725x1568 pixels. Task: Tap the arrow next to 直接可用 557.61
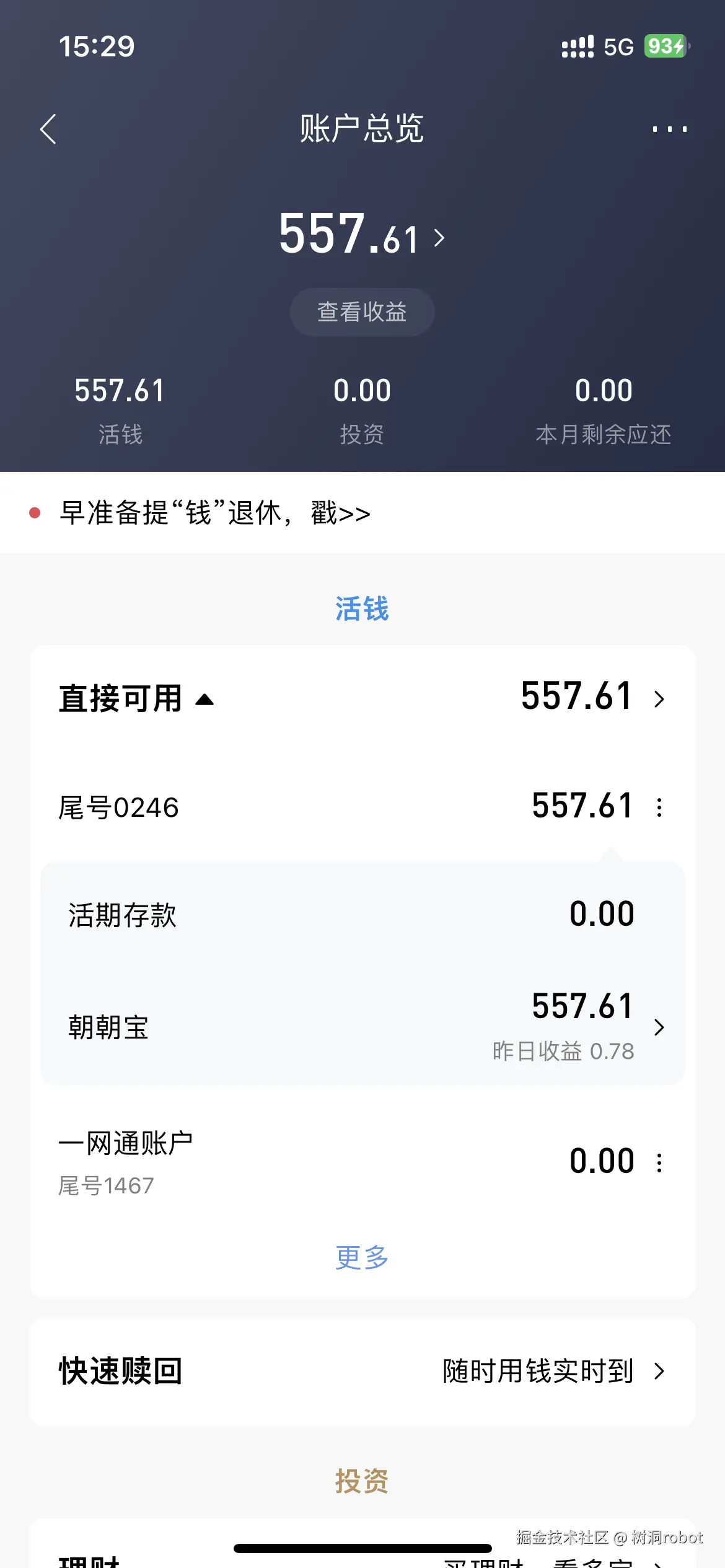point(660,699)
